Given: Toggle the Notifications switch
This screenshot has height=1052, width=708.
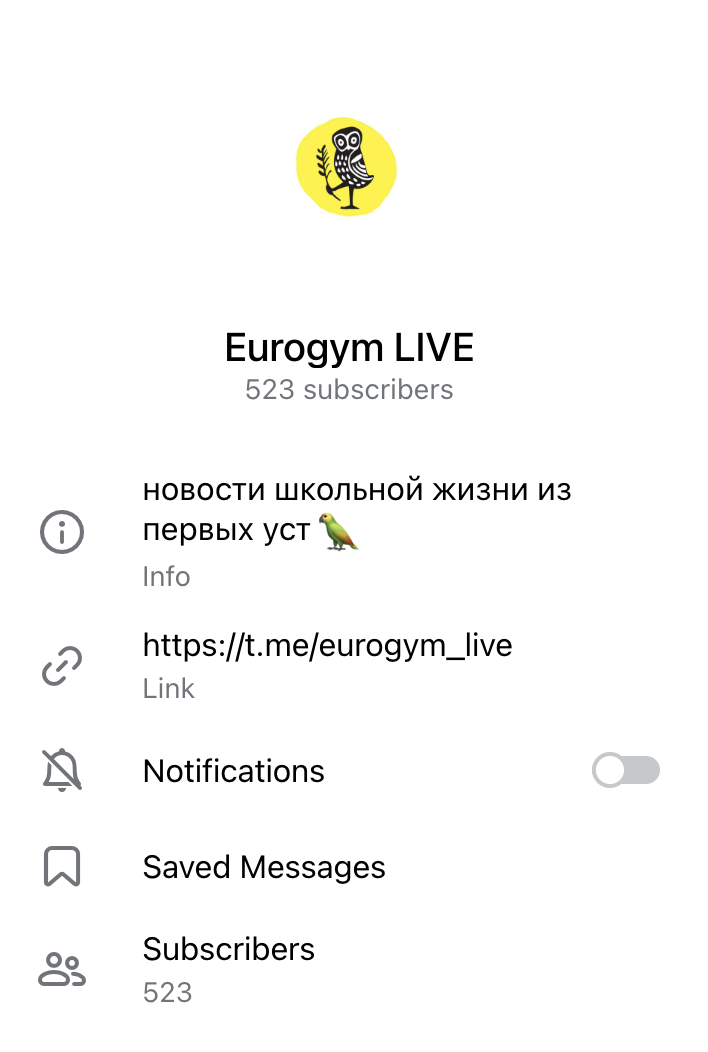Looking at the screenshot, I should (x=626, y=770).
